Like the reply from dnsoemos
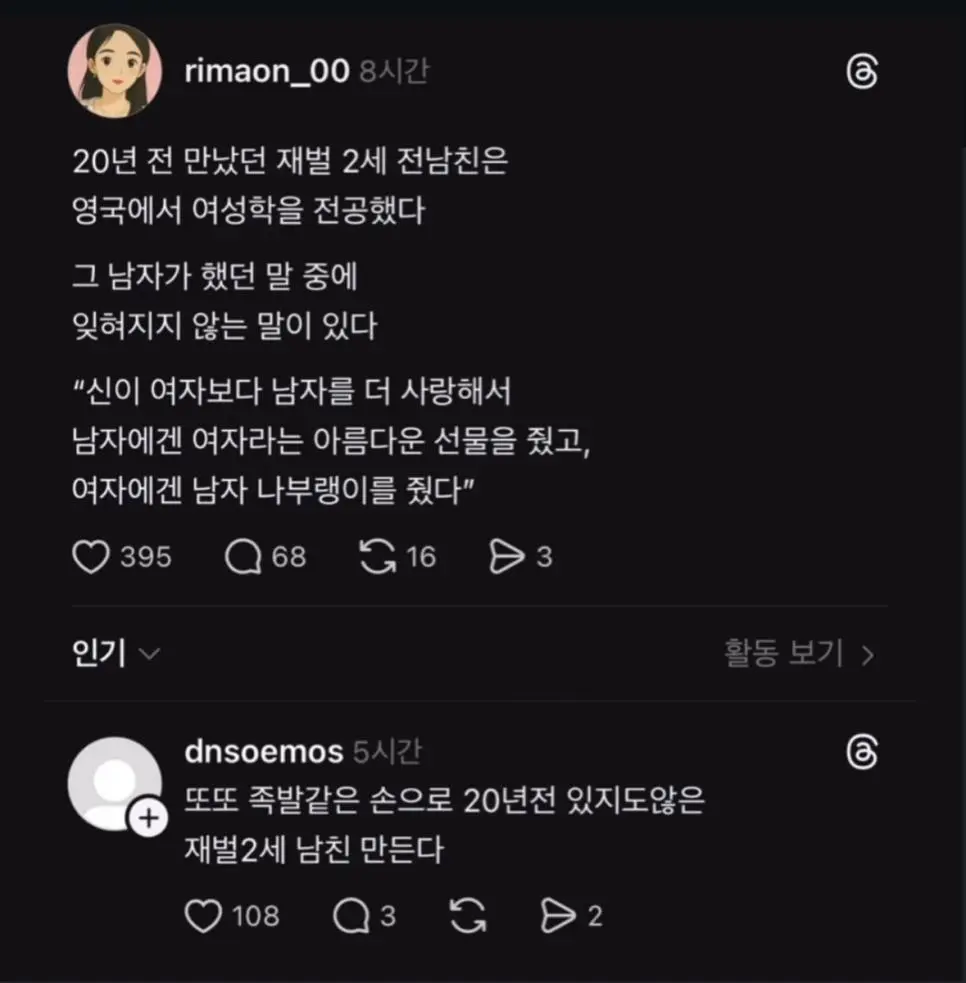 [x=203, y=915]
